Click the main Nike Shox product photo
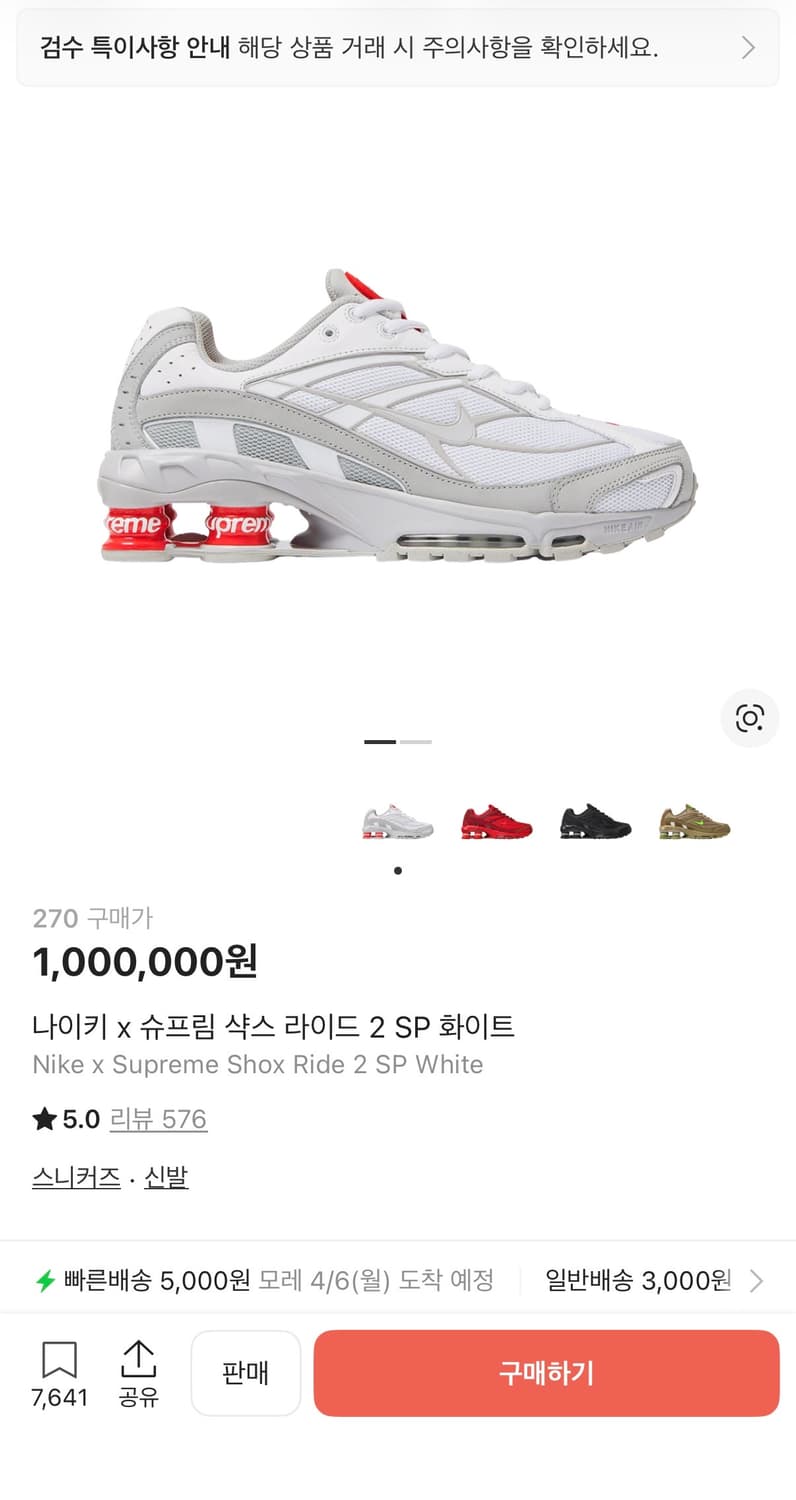Image resolution: width=796 pixels, height=1500 pixels. [x=398, y=420]
